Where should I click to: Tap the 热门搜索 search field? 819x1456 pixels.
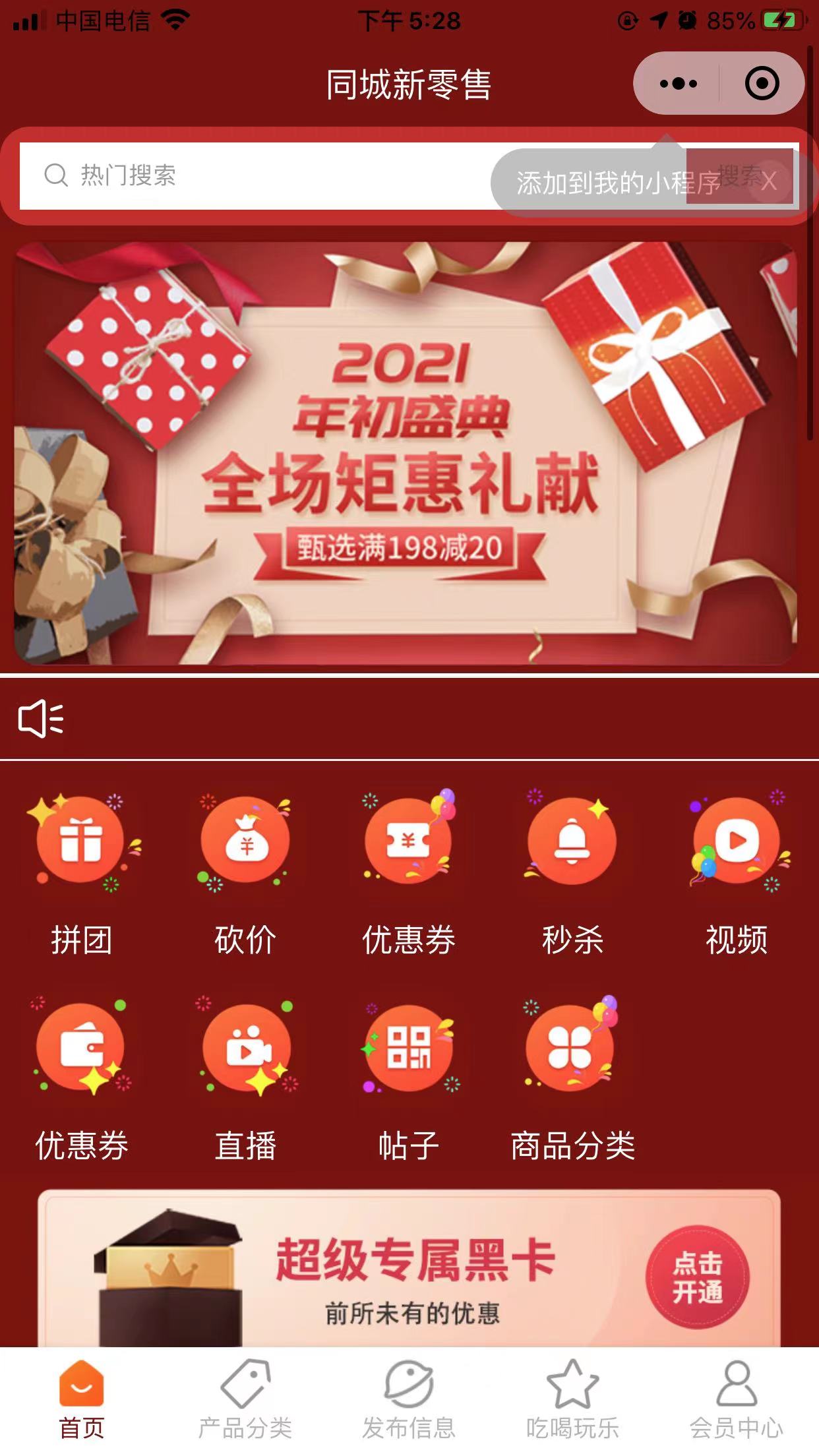[x=264, y=175]
